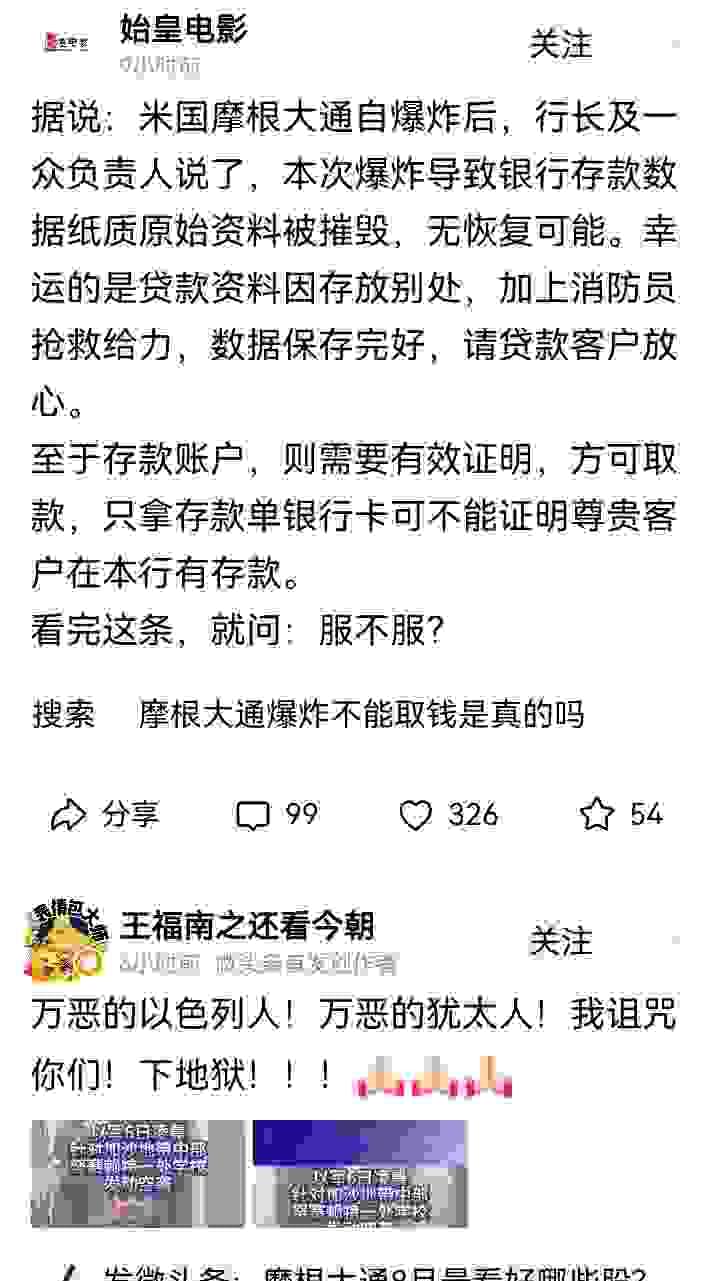The image size is (720, 1281).
Task: Like the 始皇电影 post
Action: click(x=448, y=815)
